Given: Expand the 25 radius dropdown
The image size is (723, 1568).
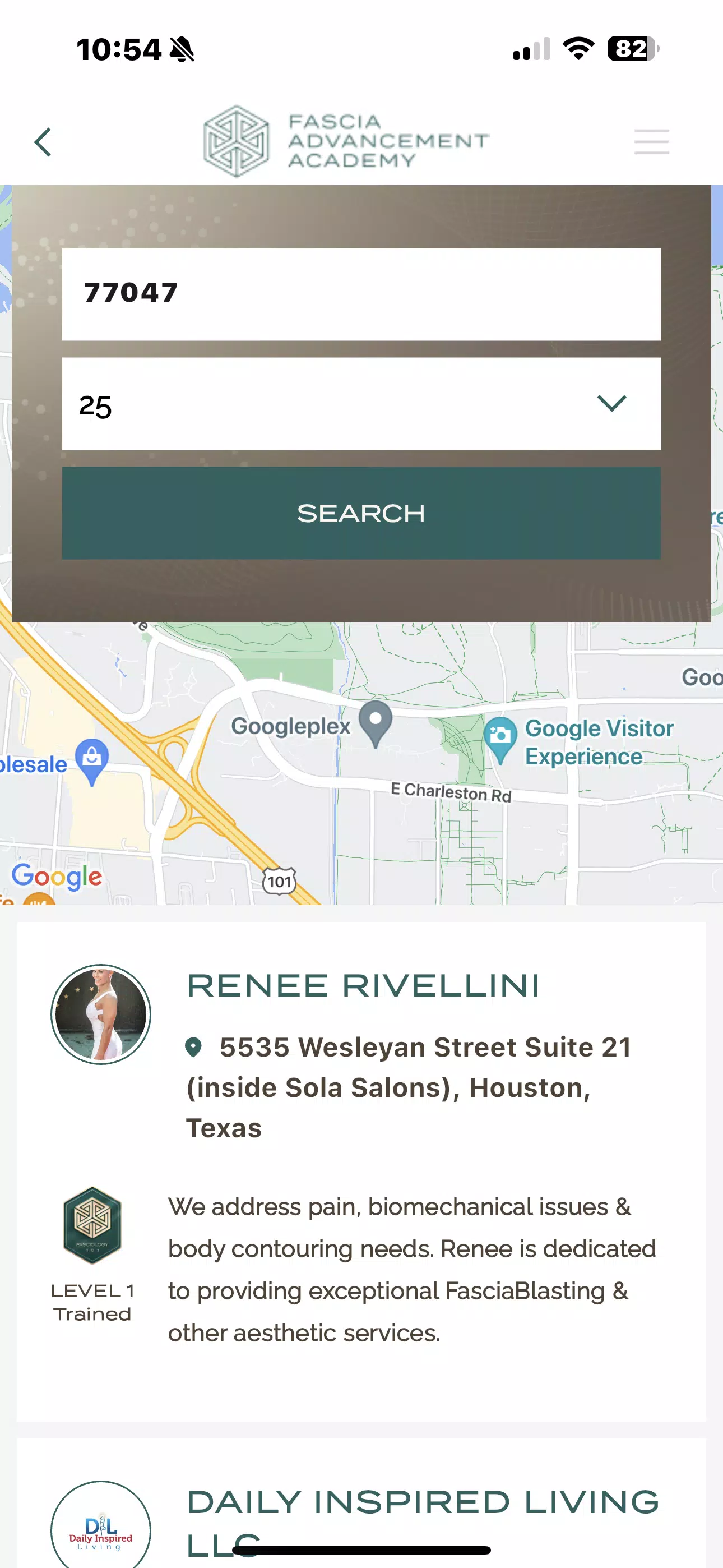Looking at the screenshot, I should pos(361,404).
